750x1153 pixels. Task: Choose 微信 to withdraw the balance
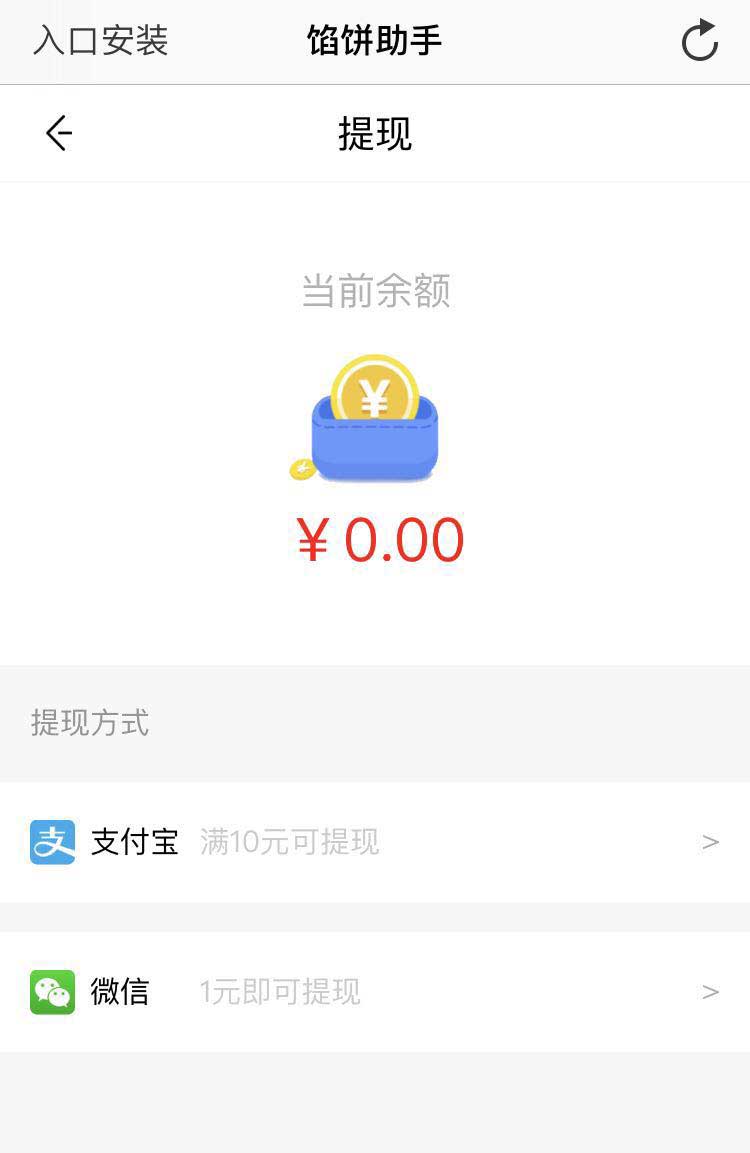(374, 992)
